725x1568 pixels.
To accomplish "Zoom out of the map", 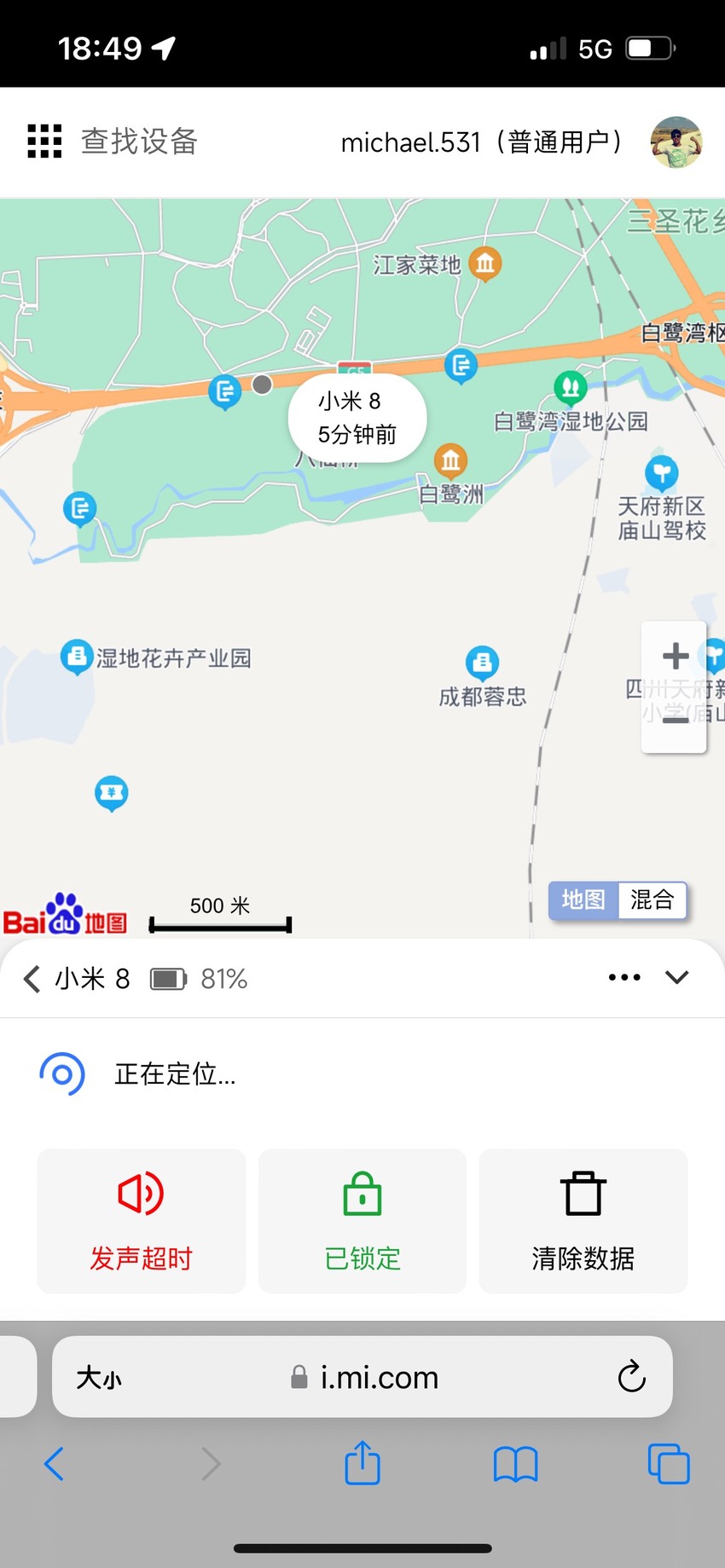I will [675, 720].
